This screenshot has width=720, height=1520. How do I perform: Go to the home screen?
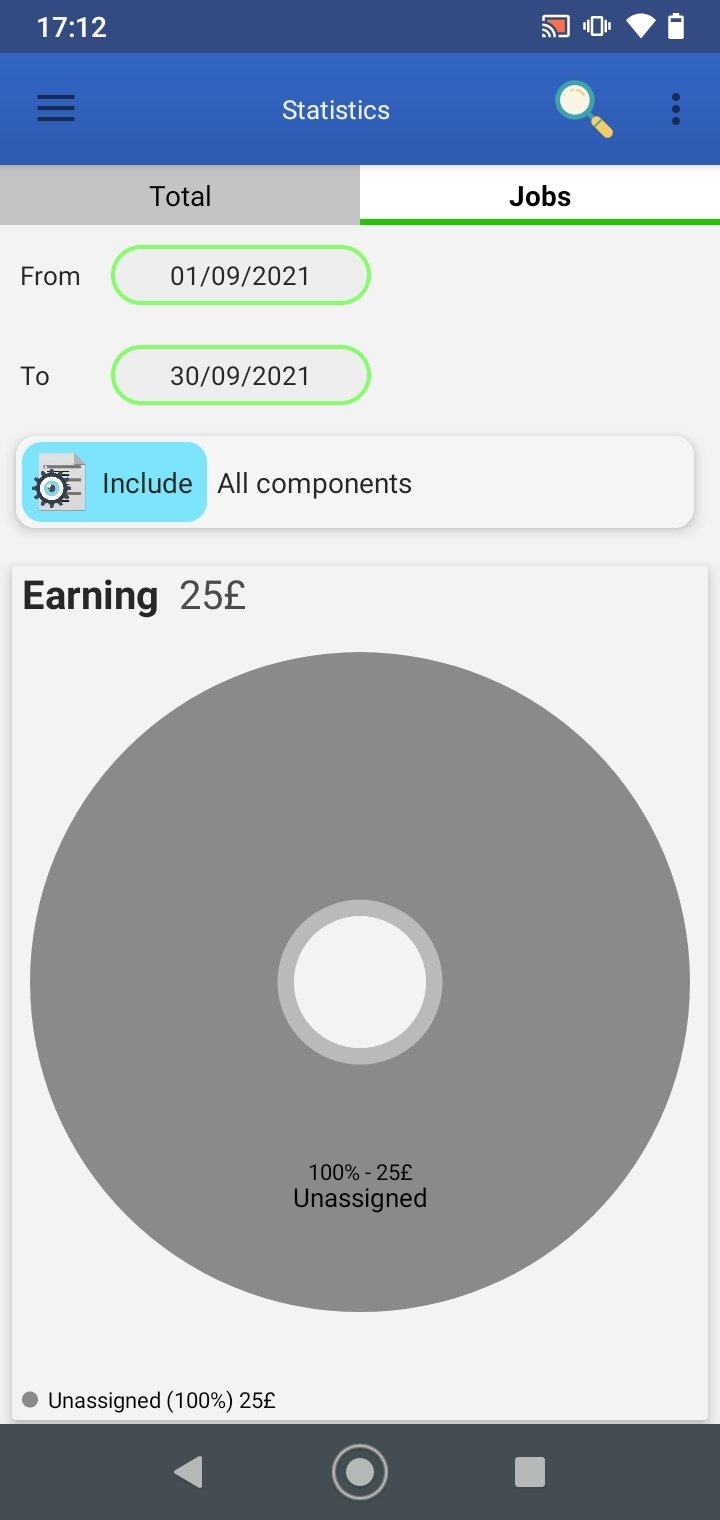360,1471
